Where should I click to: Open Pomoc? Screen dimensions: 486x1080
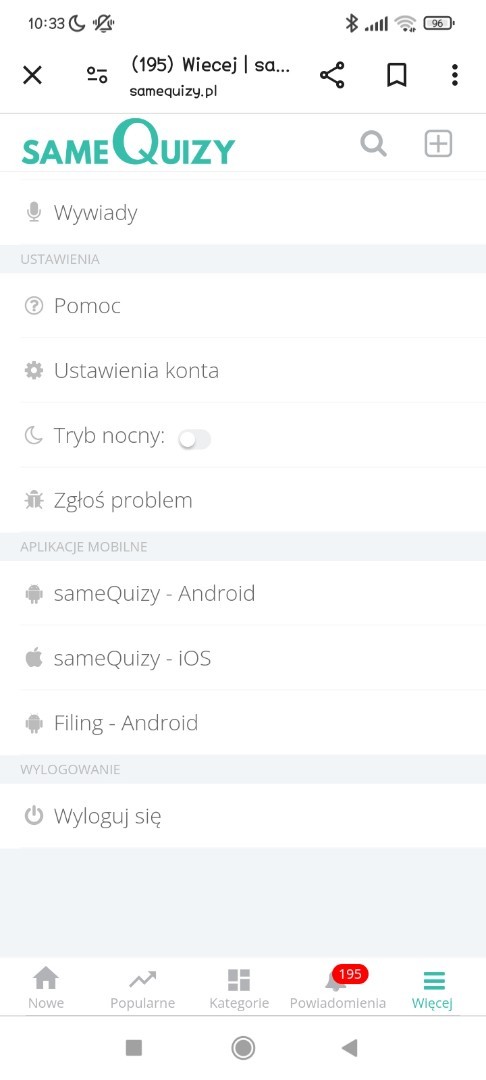coord(243,306)
